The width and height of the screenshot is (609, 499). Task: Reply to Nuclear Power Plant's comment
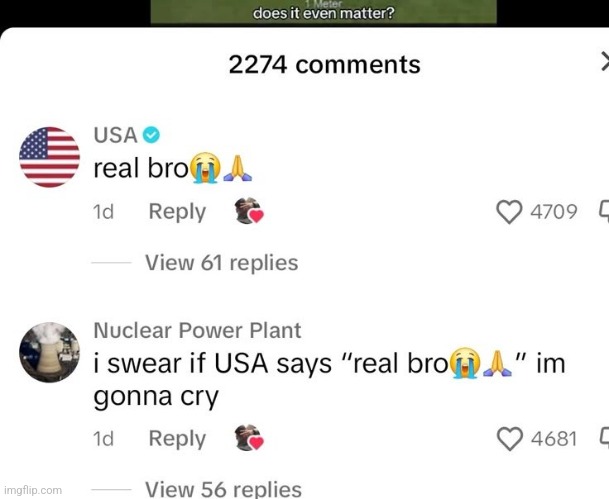coord(177,439)
